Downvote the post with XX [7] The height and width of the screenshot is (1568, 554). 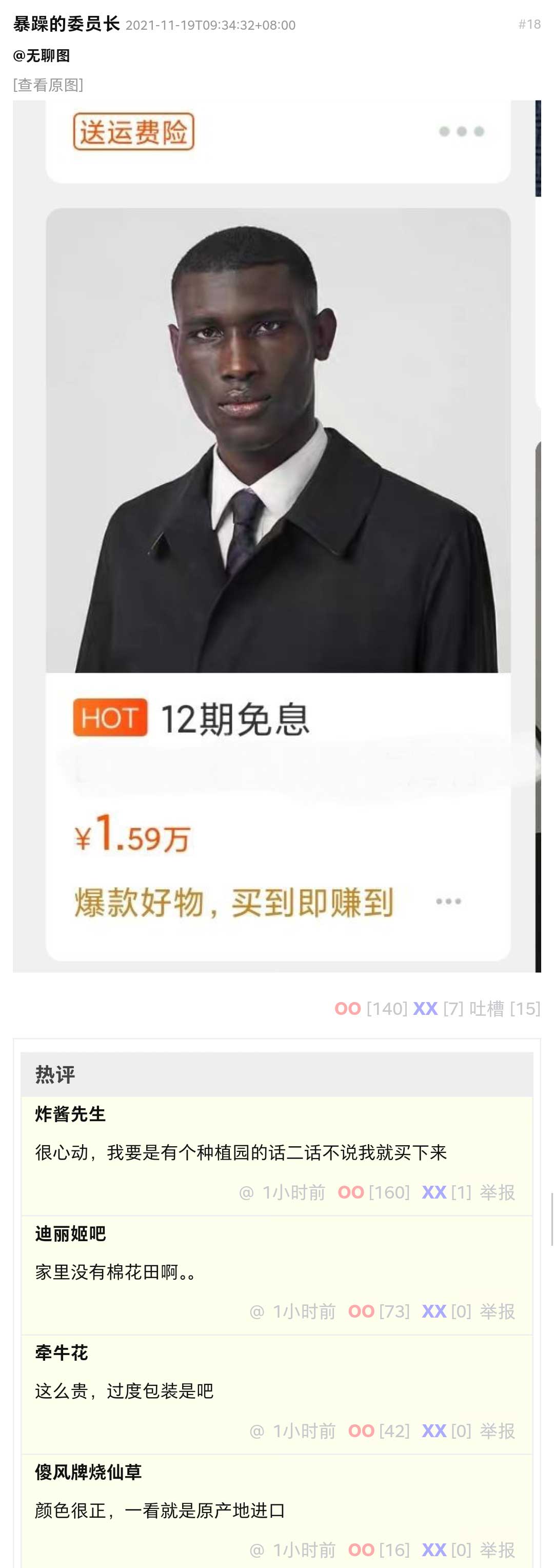[425, 1009]
